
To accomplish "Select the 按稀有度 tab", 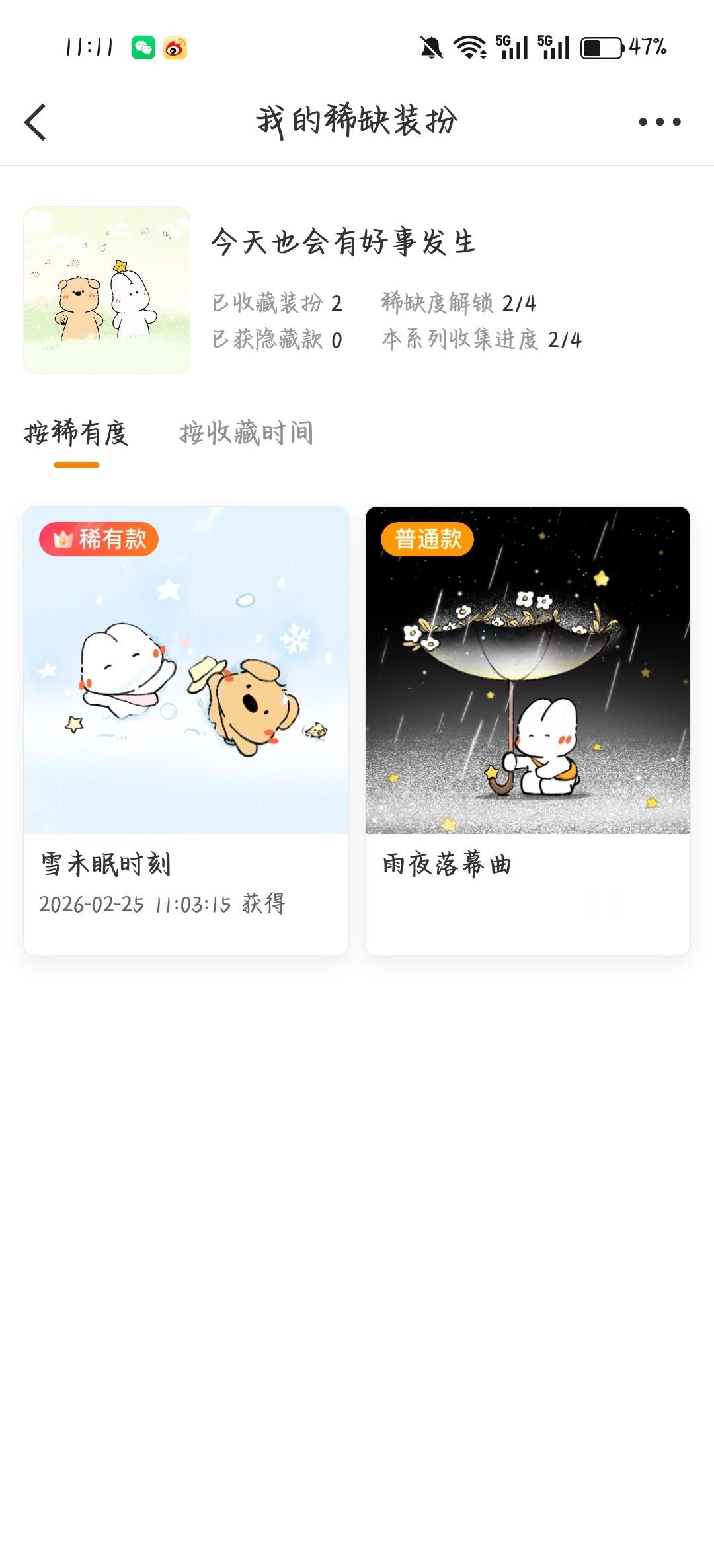I will coord(76,433).
